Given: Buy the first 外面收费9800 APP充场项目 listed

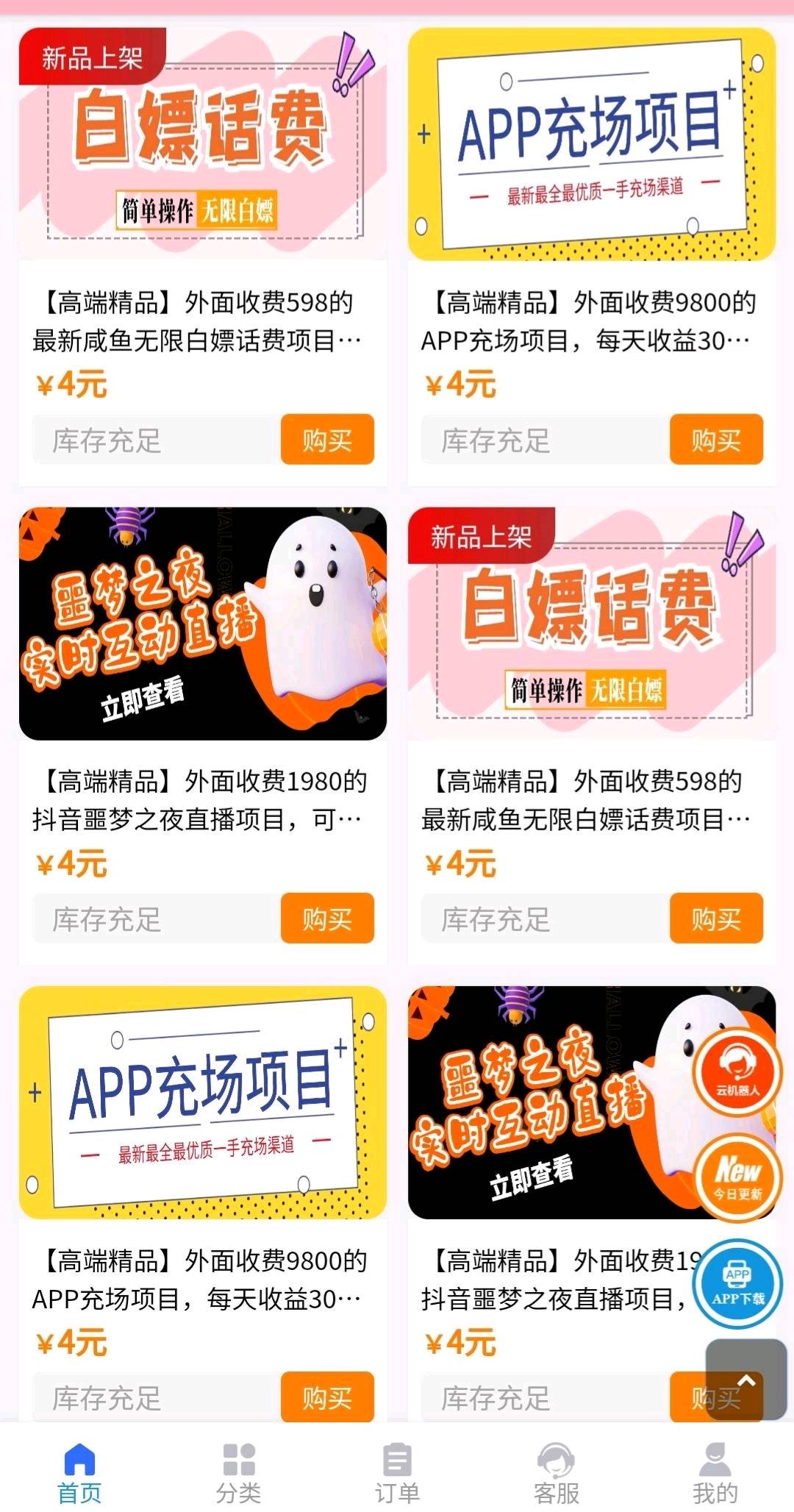Looking at the screenshot, I should pyautogui.click(x=715, y=440).
